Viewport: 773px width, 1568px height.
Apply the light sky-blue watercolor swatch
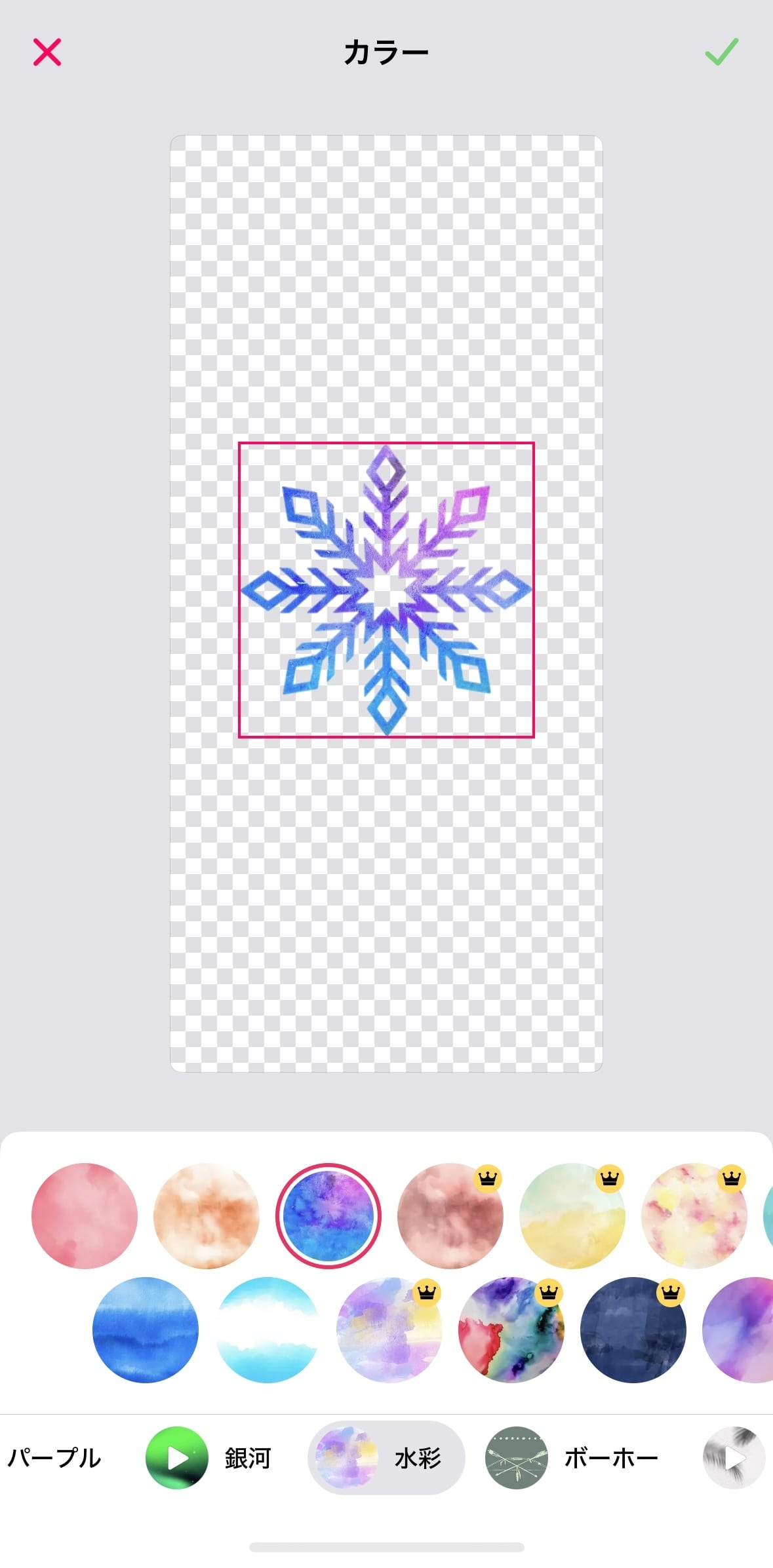268,1329
